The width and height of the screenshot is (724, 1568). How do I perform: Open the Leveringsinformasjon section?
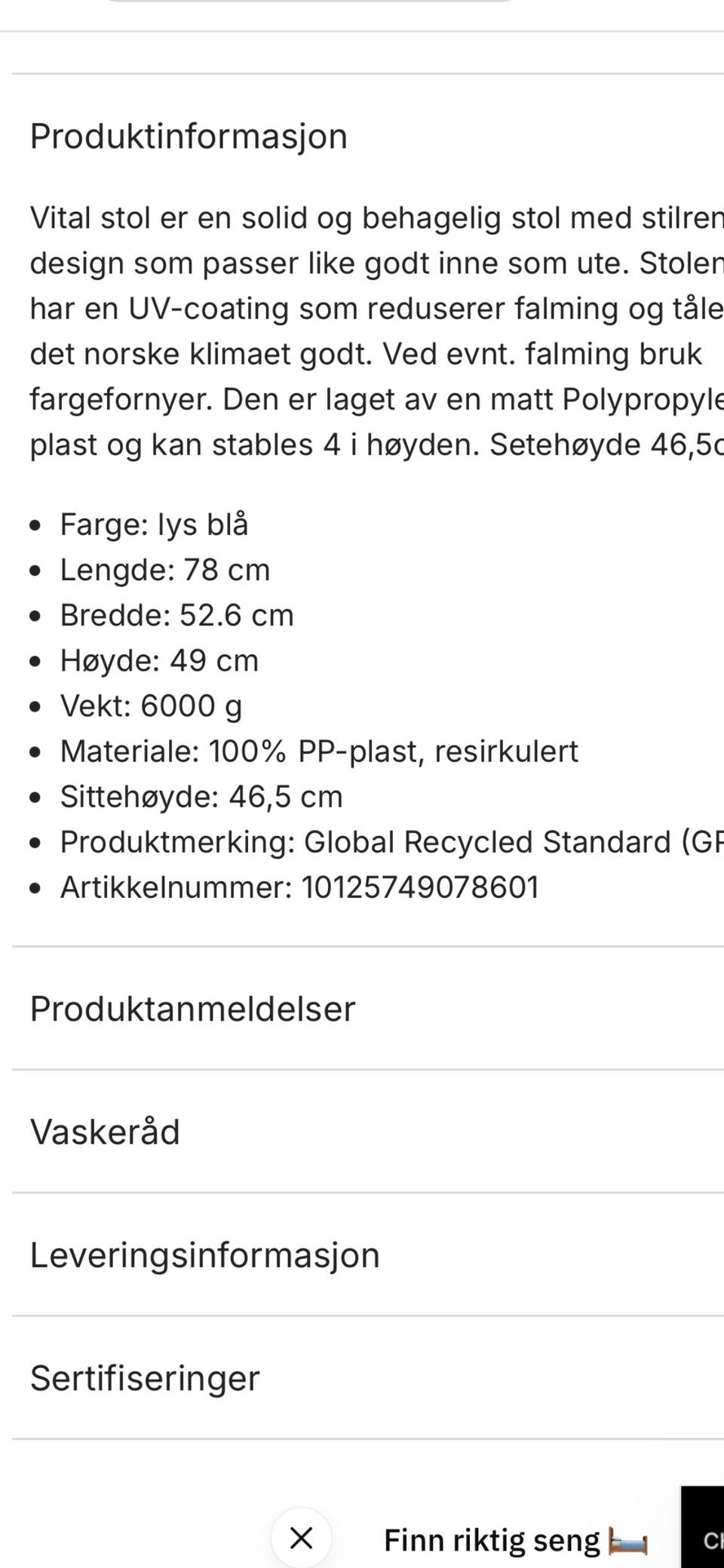(x=204, y=1255)
